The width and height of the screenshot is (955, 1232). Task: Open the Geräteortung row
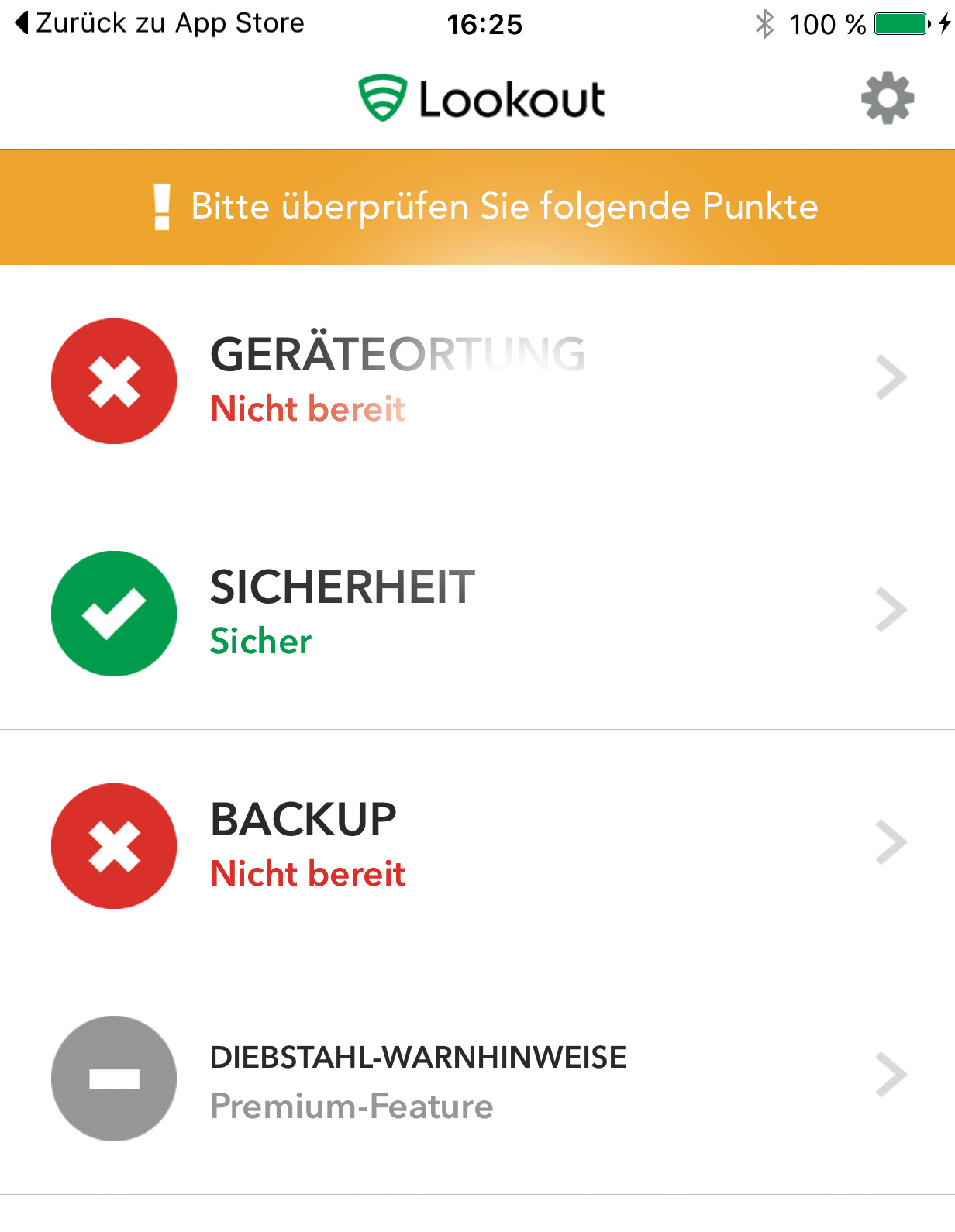(477, 380)
